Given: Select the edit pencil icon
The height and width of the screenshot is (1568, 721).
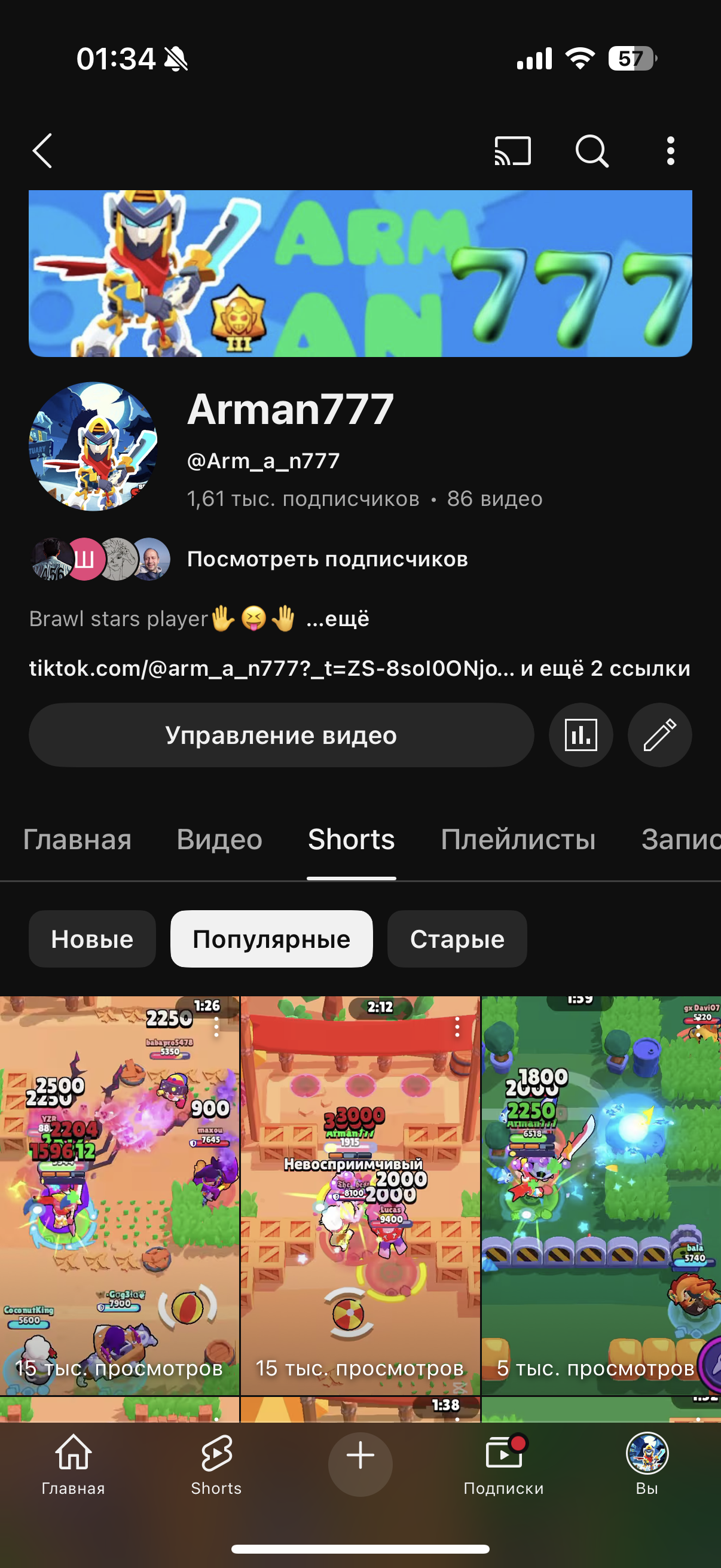Looking at the screenshot, I should (660, 735).
